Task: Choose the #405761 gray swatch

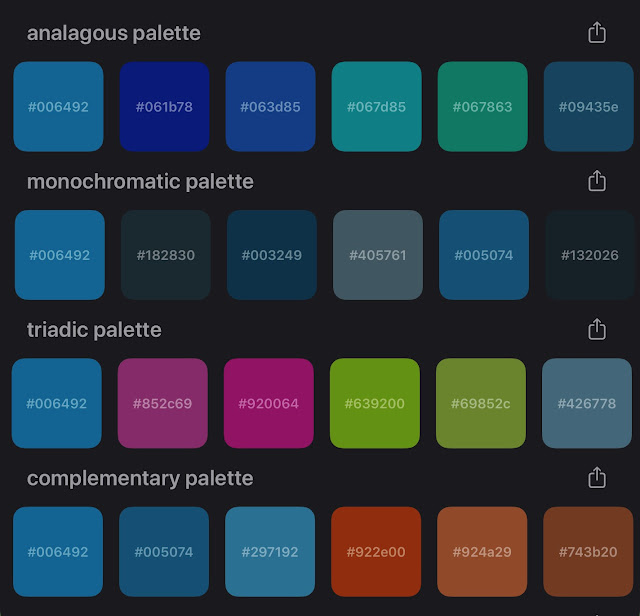Action: tap(378, 255)
